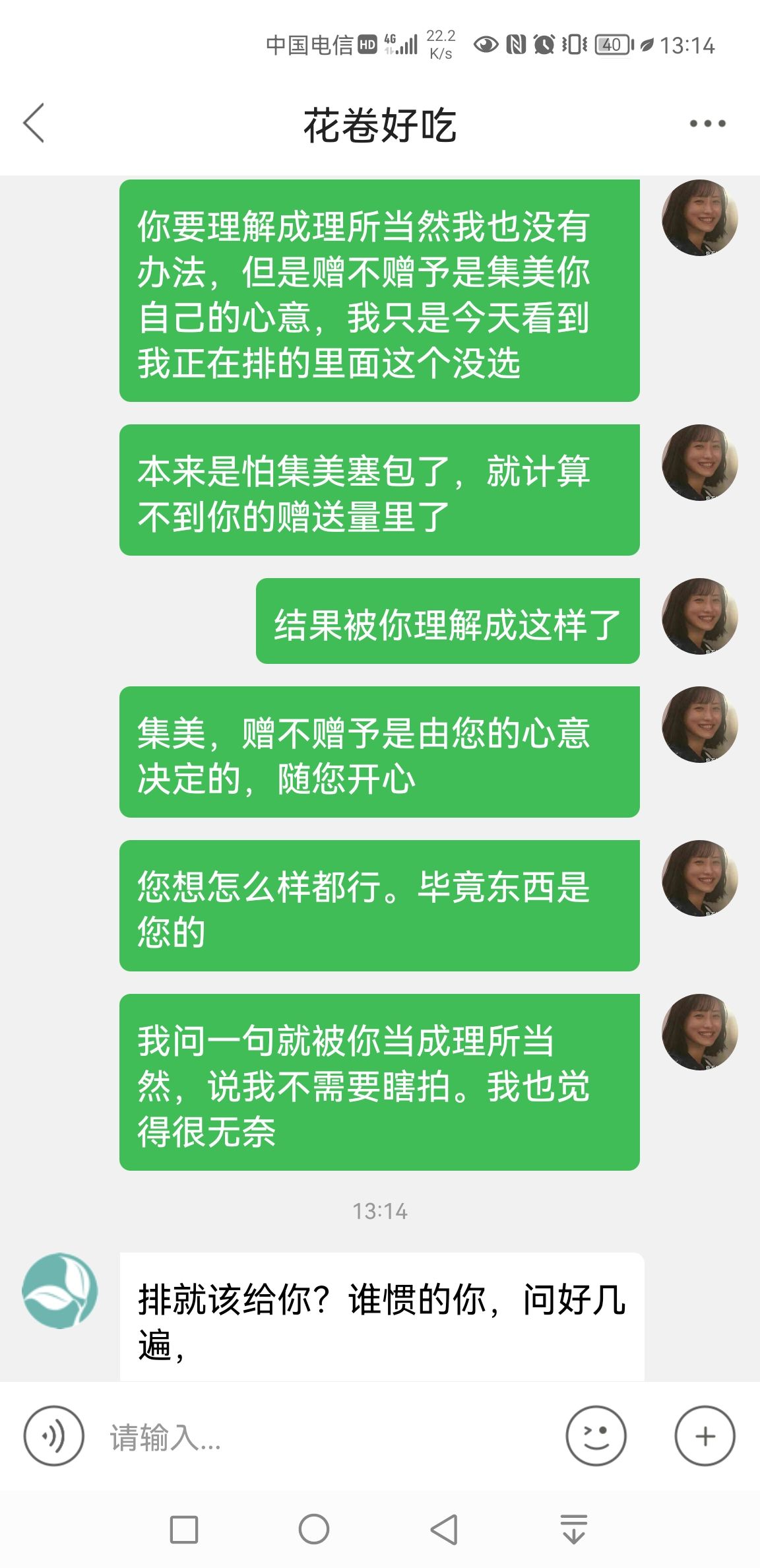Open the emoji picker
The width and height of the screenshot is (760, 1568).
pyautogui.click(x=596, y=1435)
